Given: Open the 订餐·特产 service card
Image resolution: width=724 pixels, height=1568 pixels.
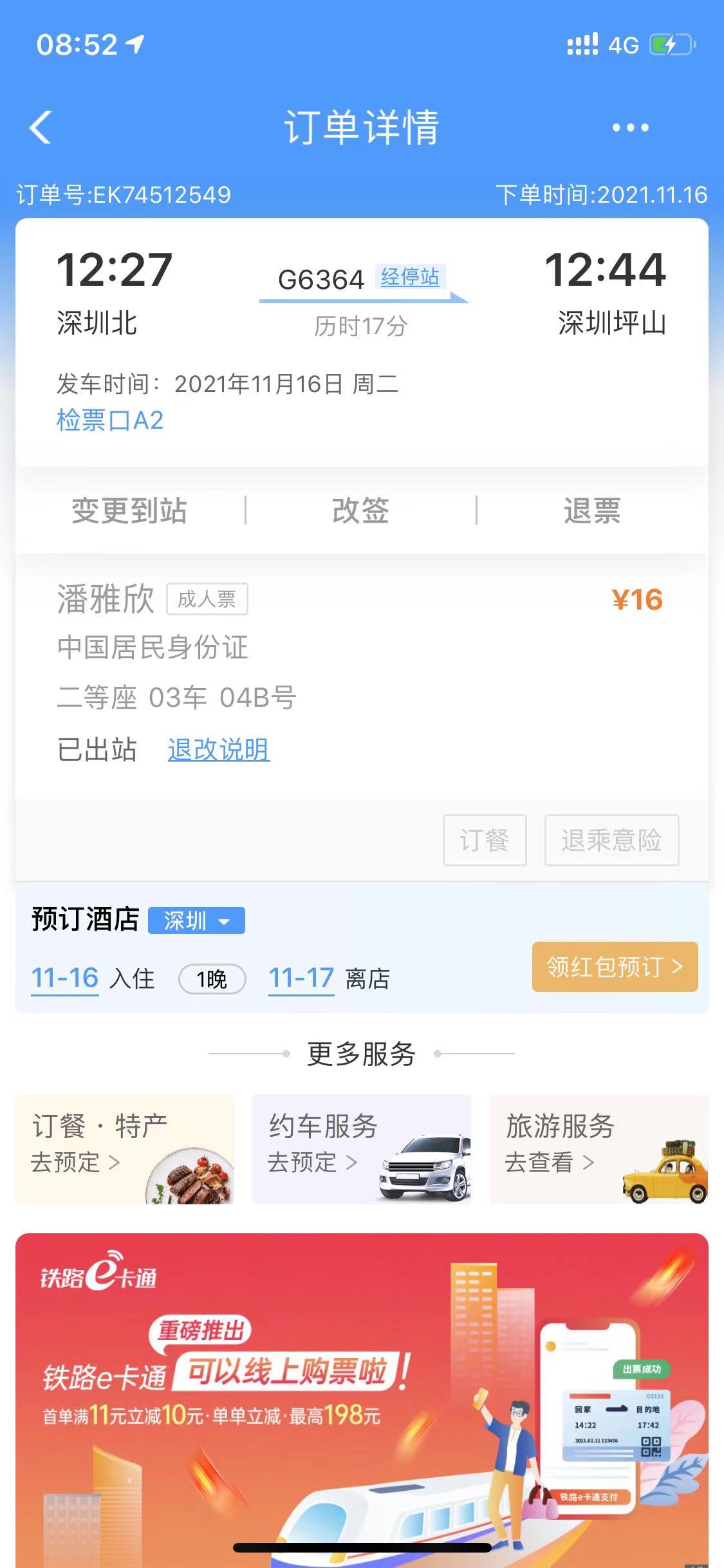Looking at the screenshot, I should point(125,1149).
